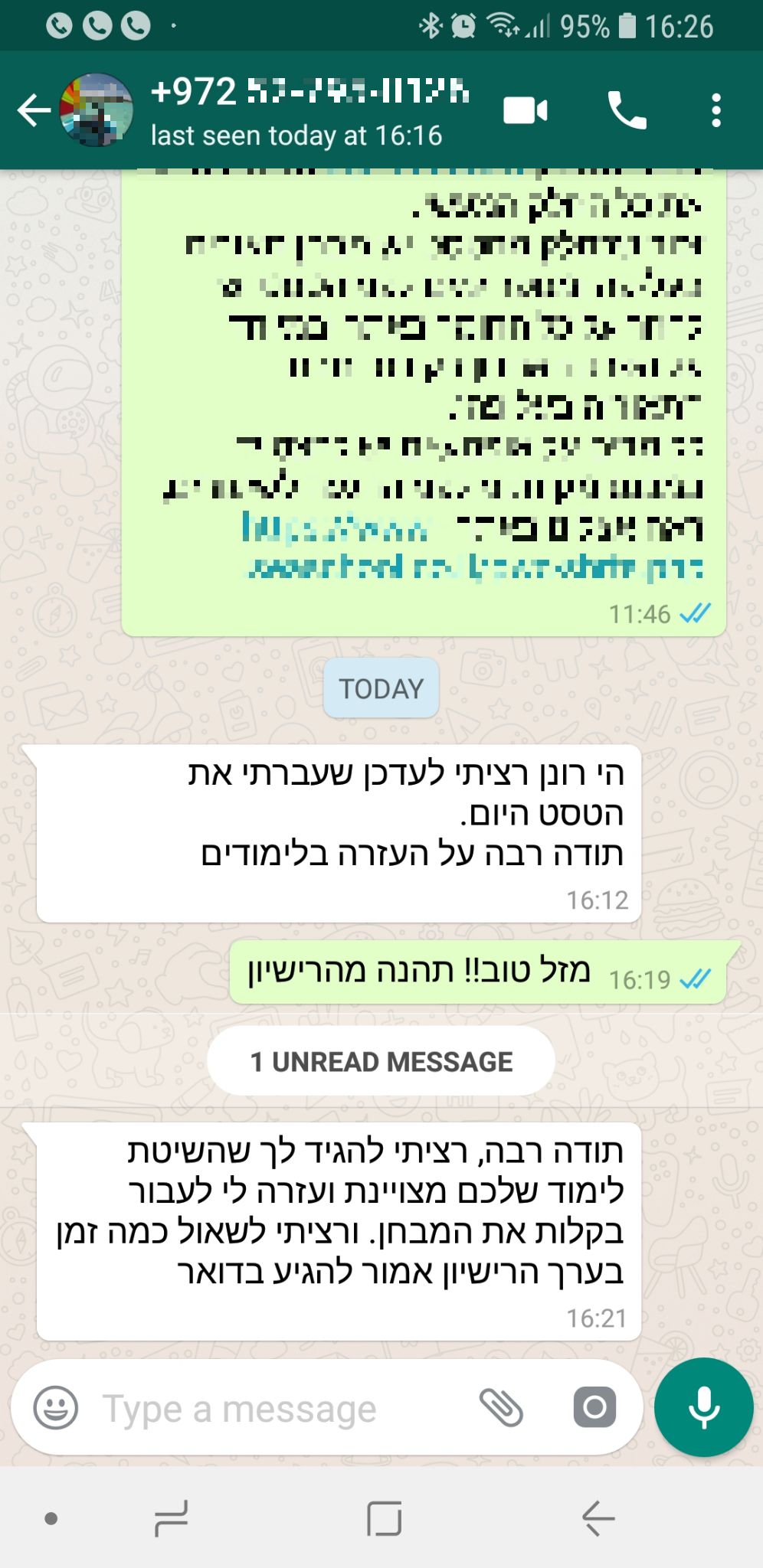Viewport: 763px width, 1568px height.
Task: Go back to the chats list
Action: pos(34,111)
